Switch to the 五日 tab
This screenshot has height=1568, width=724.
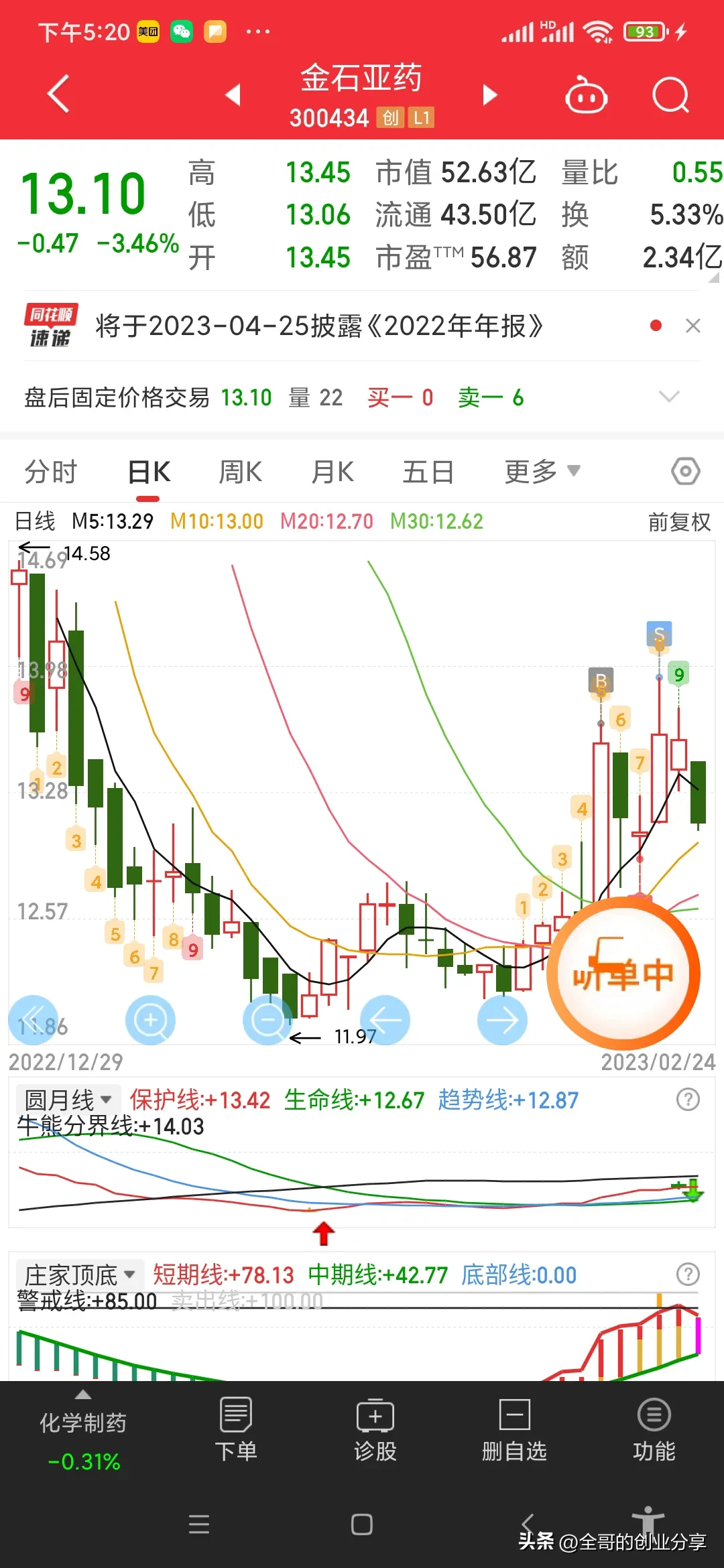[x=428, y=472]
